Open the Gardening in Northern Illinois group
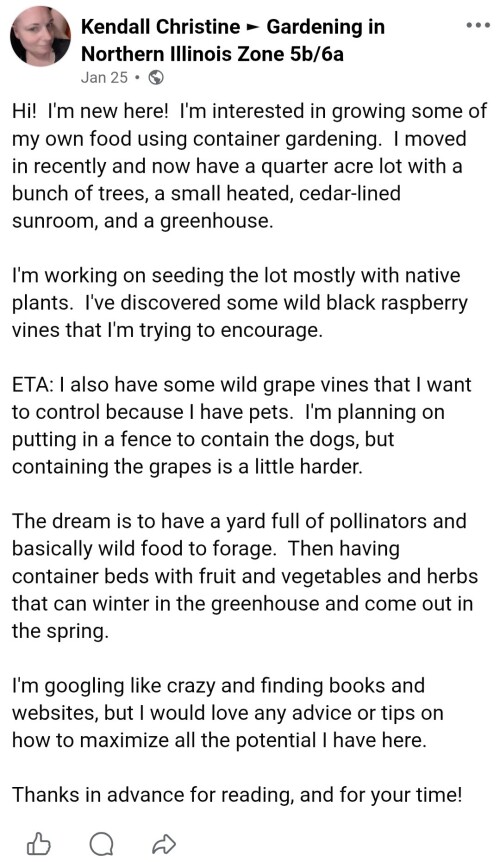 (x=232, y=40)
